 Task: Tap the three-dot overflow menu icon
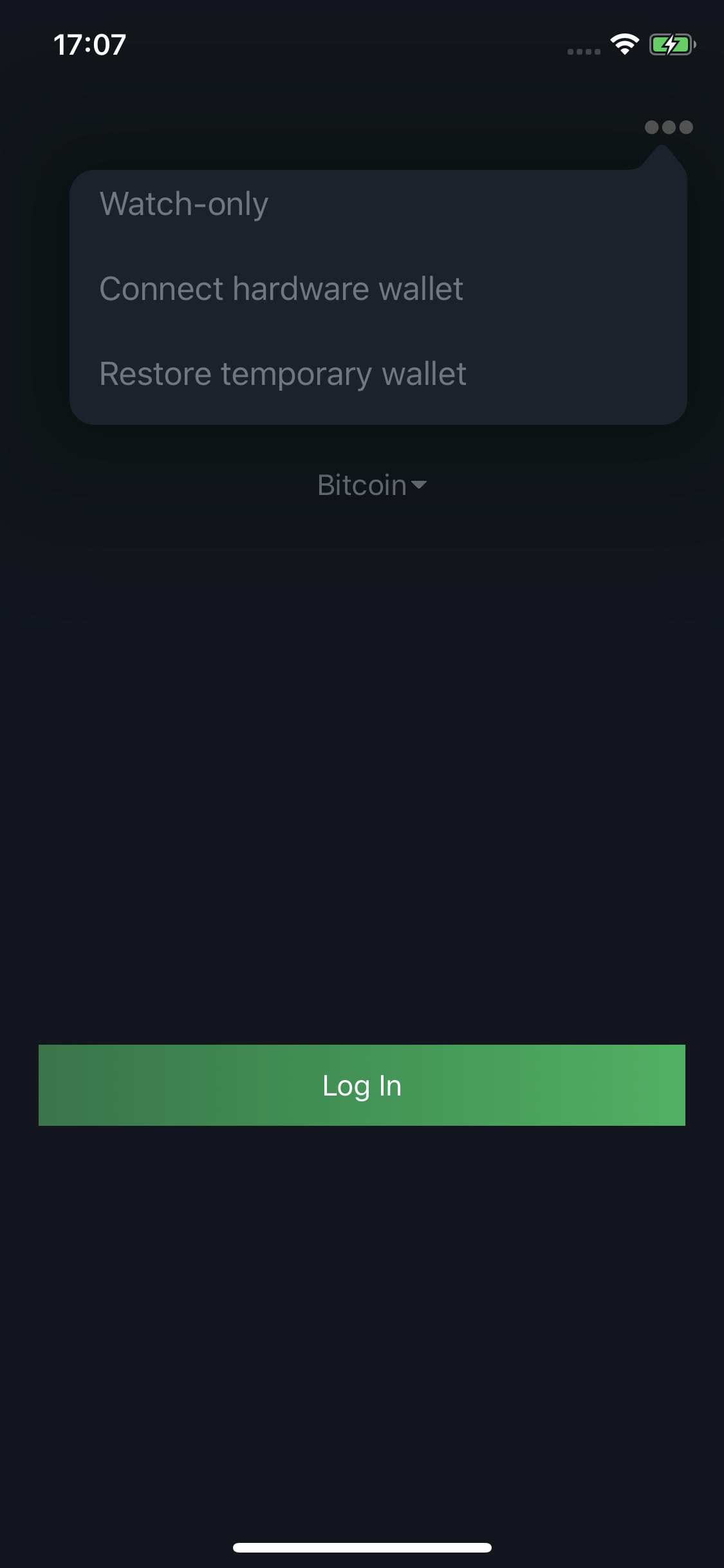(669, 127)
